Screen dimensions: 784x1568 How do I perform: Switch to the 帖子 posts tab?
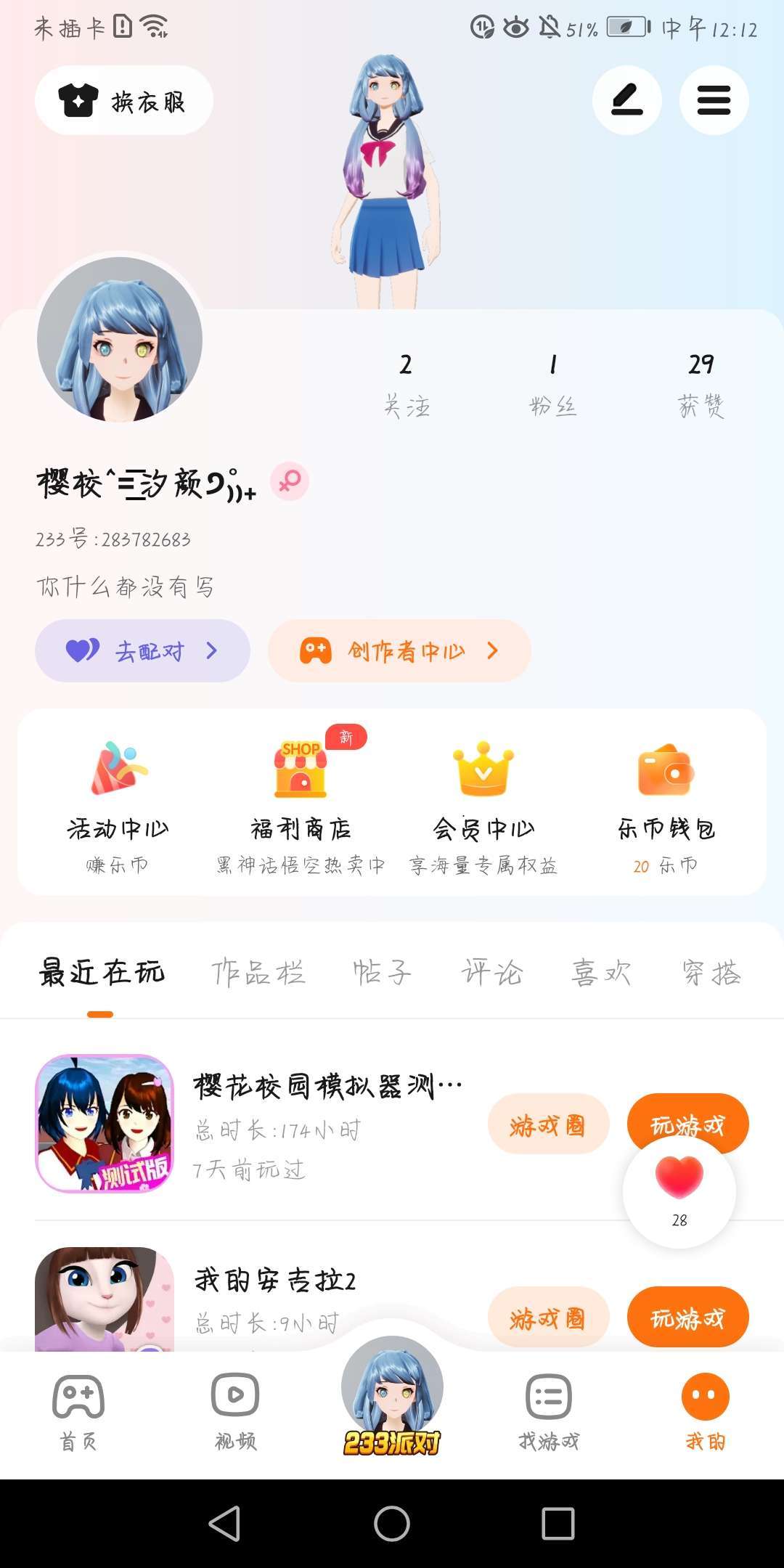point(382,973)
